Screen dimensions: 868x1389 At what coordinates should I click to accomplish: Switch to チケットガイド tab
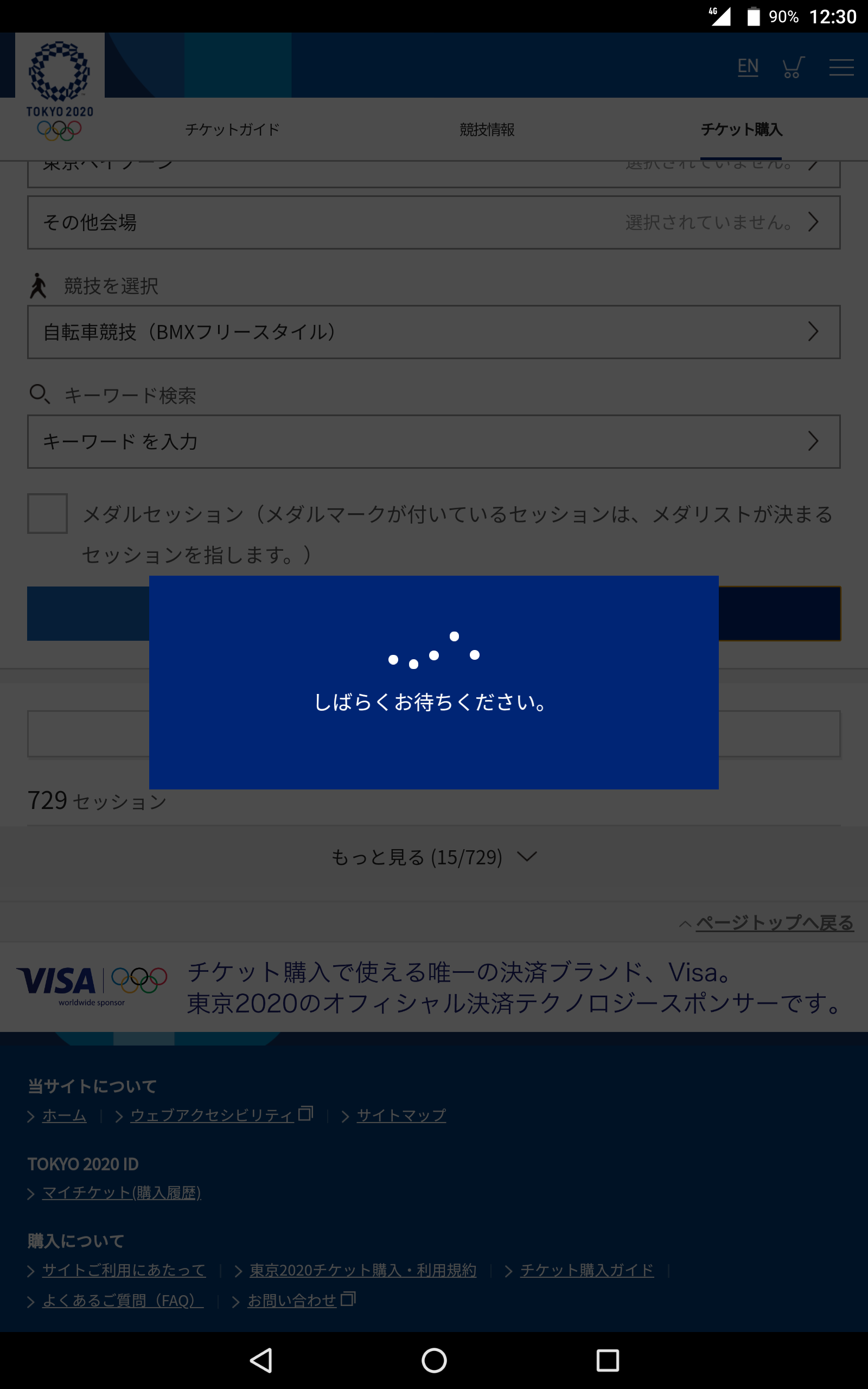pyautogui.click(x=232, y=130)
